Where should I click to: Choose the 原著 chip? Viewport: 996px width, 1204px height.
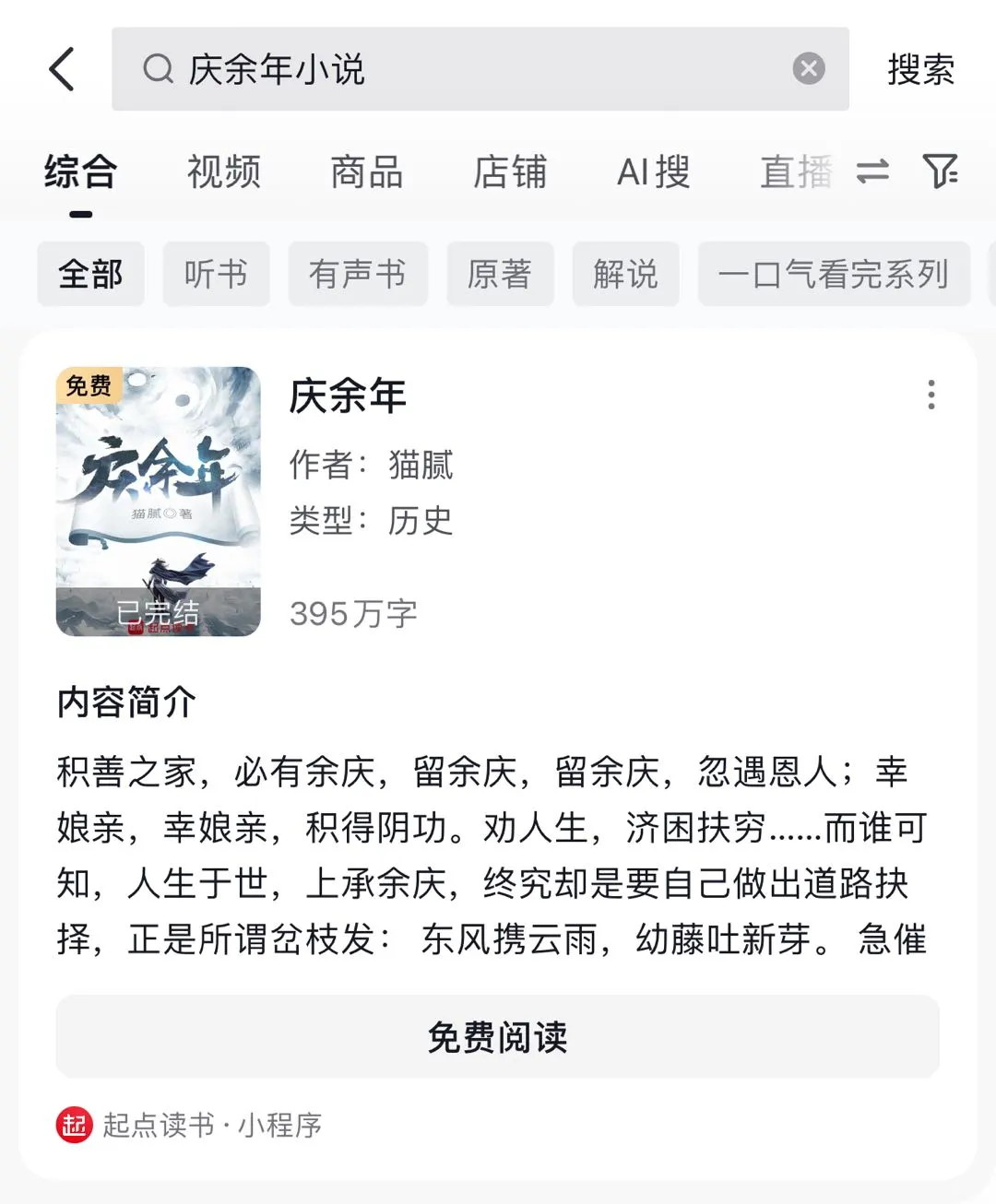point(500,274)
